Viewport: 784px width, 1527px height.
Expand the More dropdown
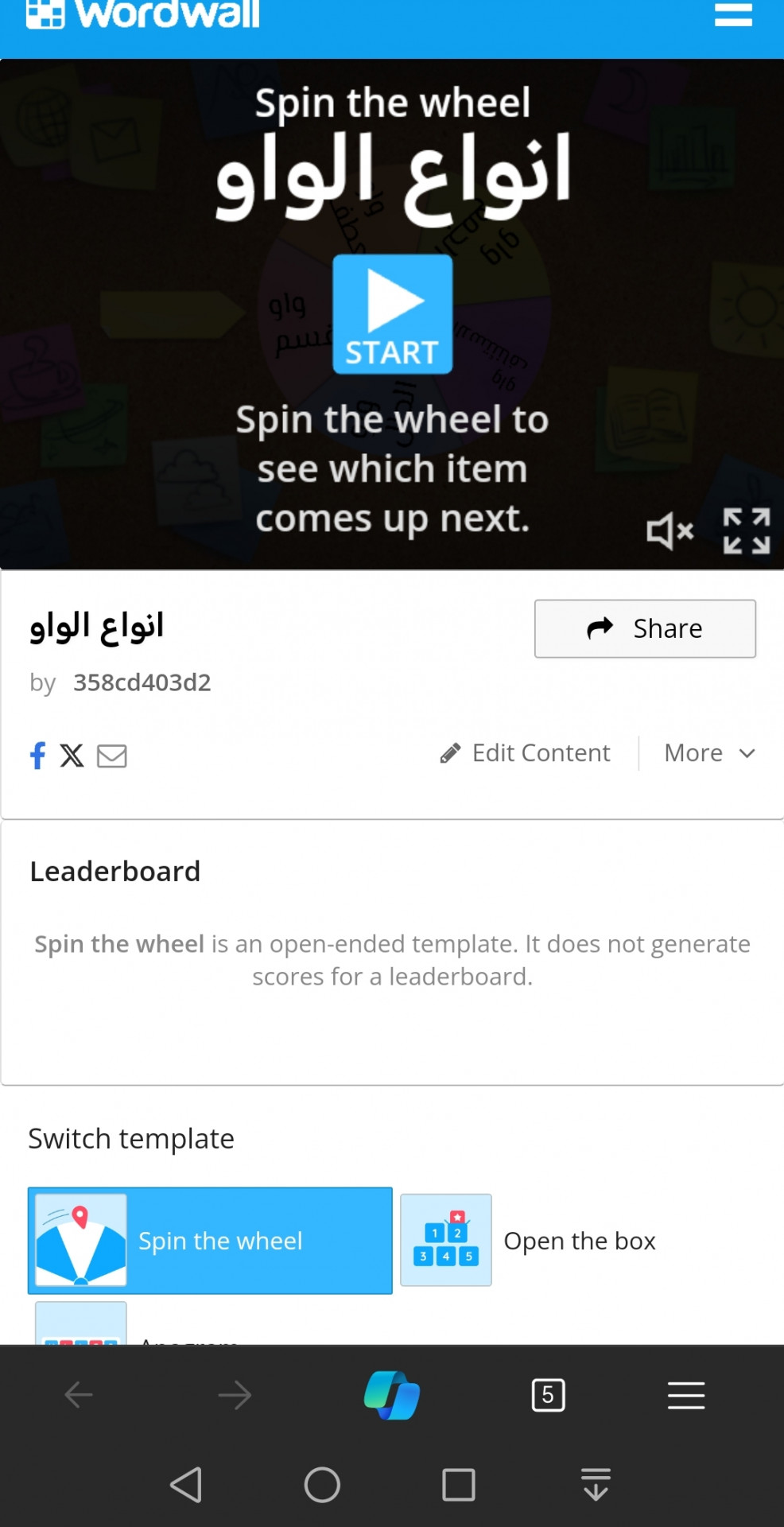(708, 752)
